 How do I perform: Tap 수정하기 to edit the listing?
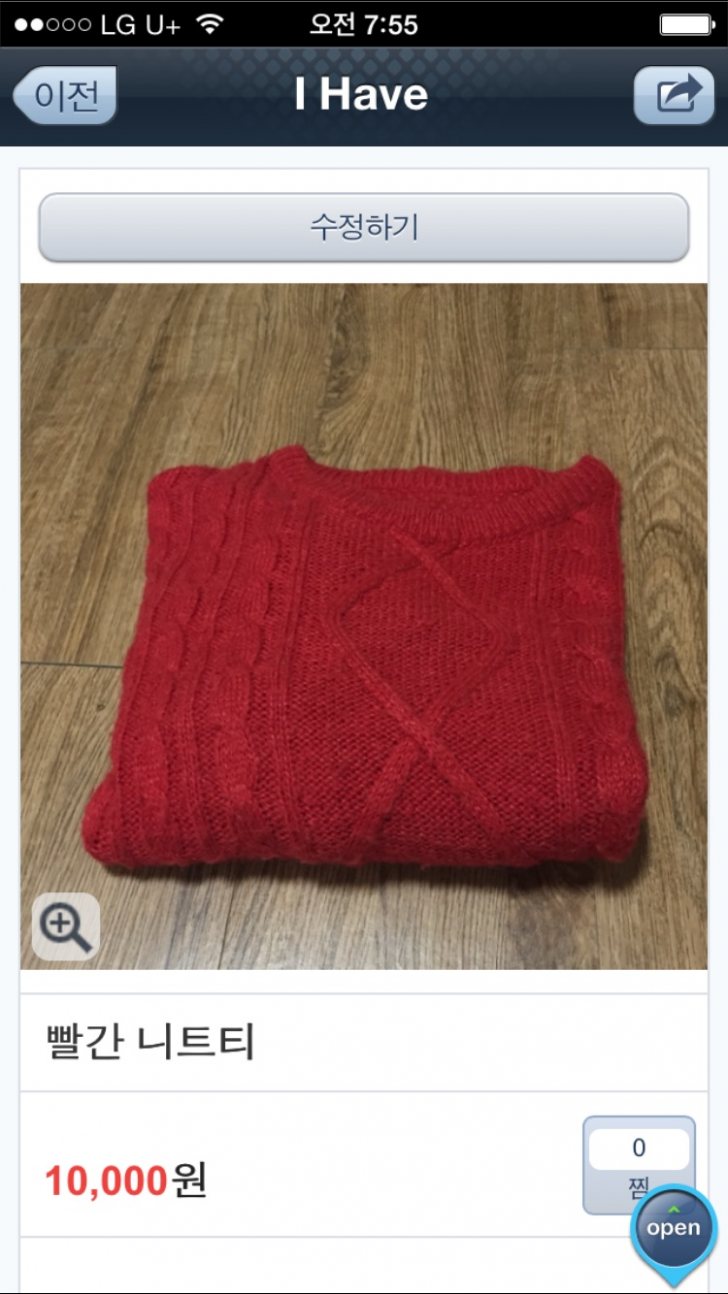click(x=364, y=227)
